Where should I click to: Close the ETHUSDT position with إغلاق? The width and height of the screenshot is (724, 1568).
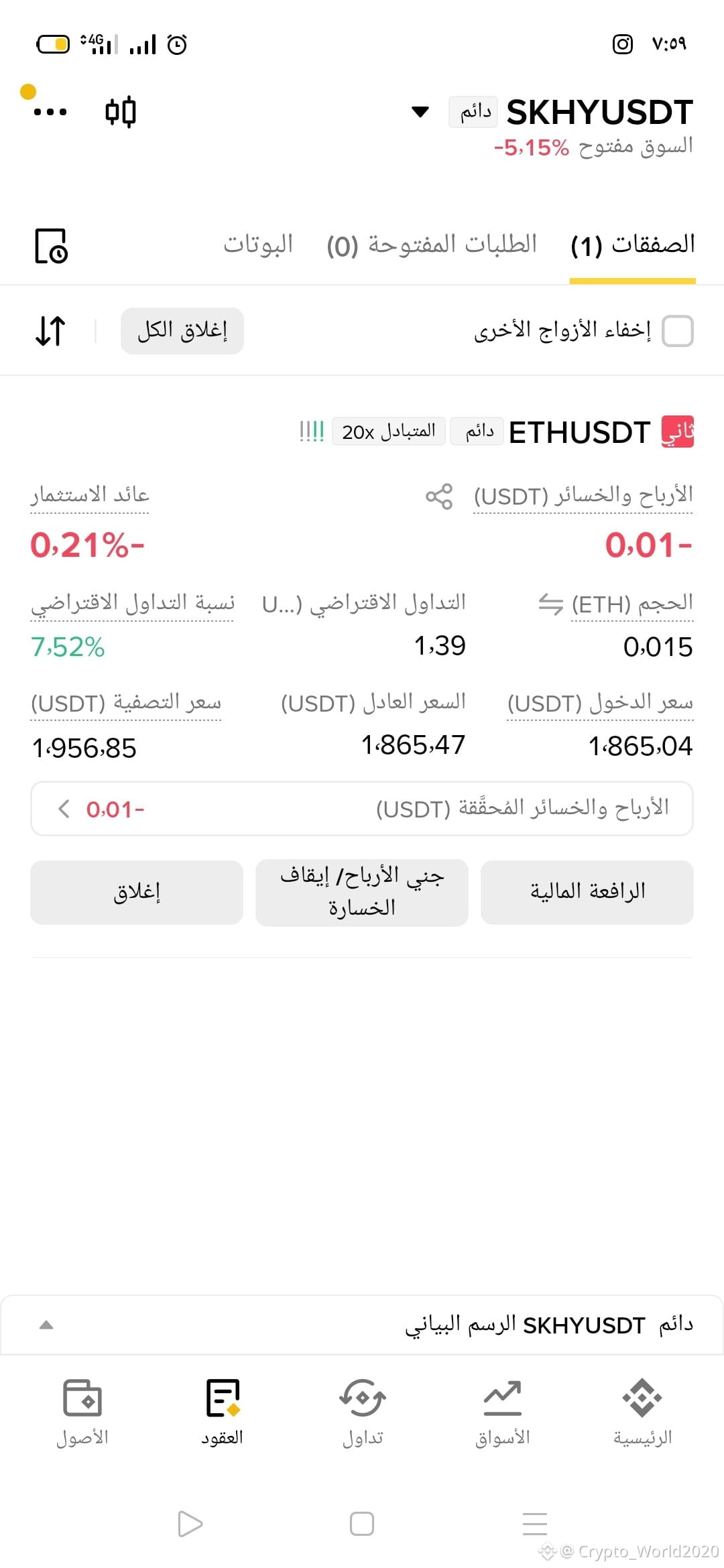point(137,892)
